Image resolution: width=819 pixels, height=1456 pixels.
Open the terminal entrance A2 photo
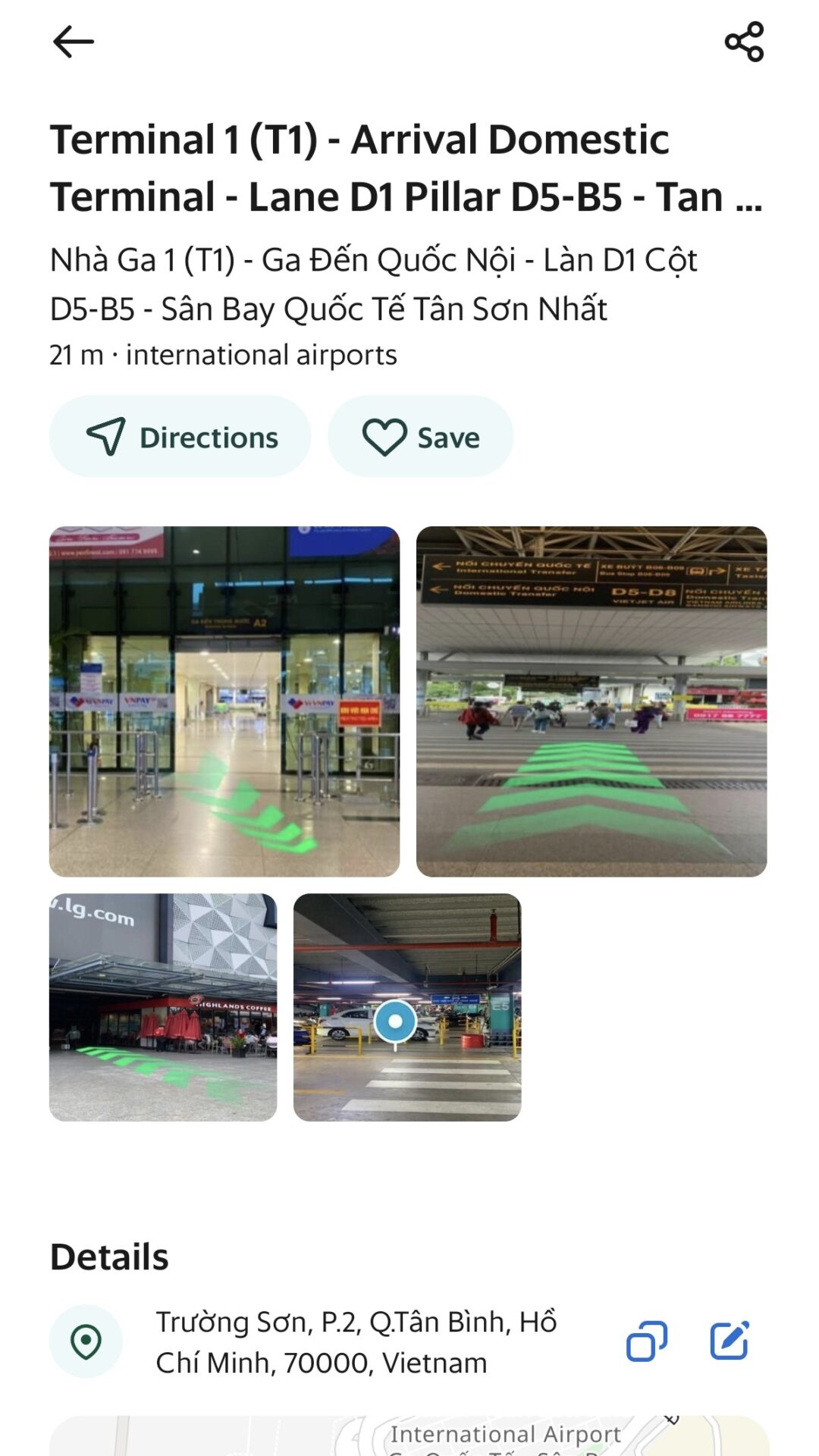[224, 701]
